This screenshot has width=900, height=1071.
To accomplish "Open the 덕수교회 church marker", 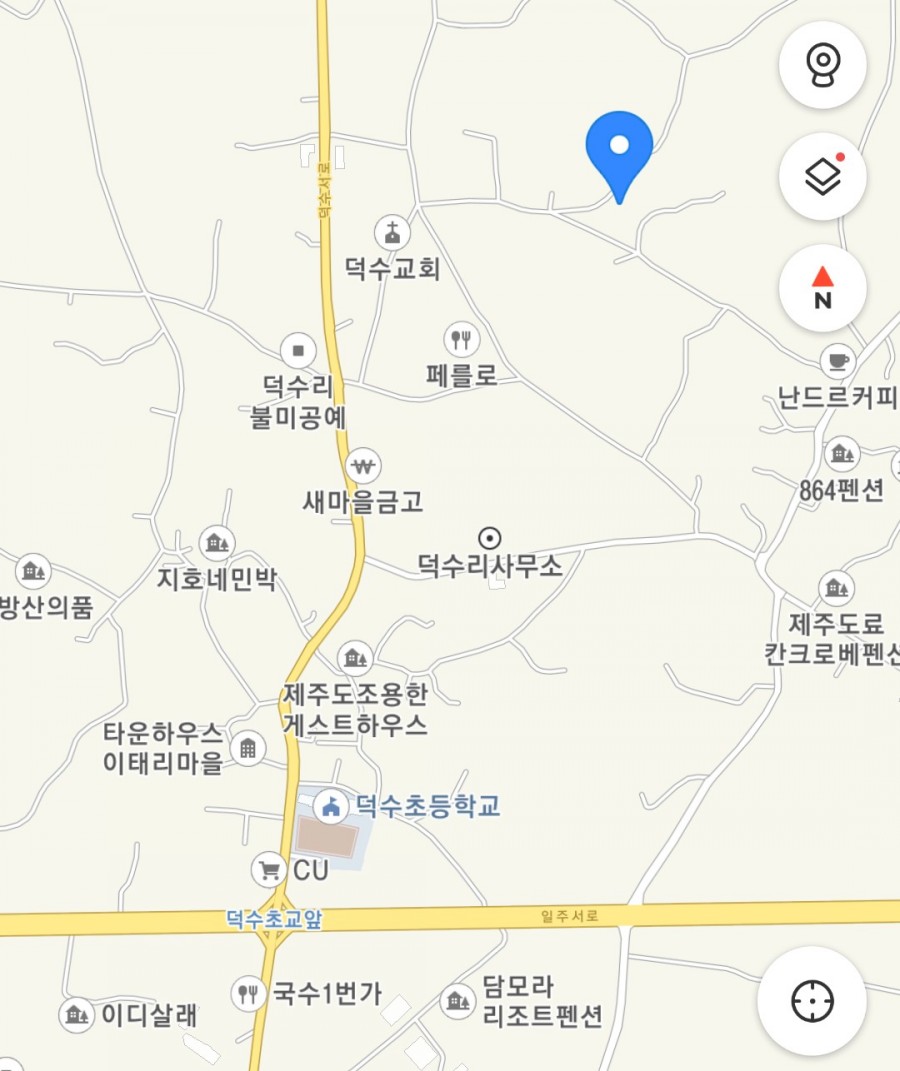I will point(392,235).
